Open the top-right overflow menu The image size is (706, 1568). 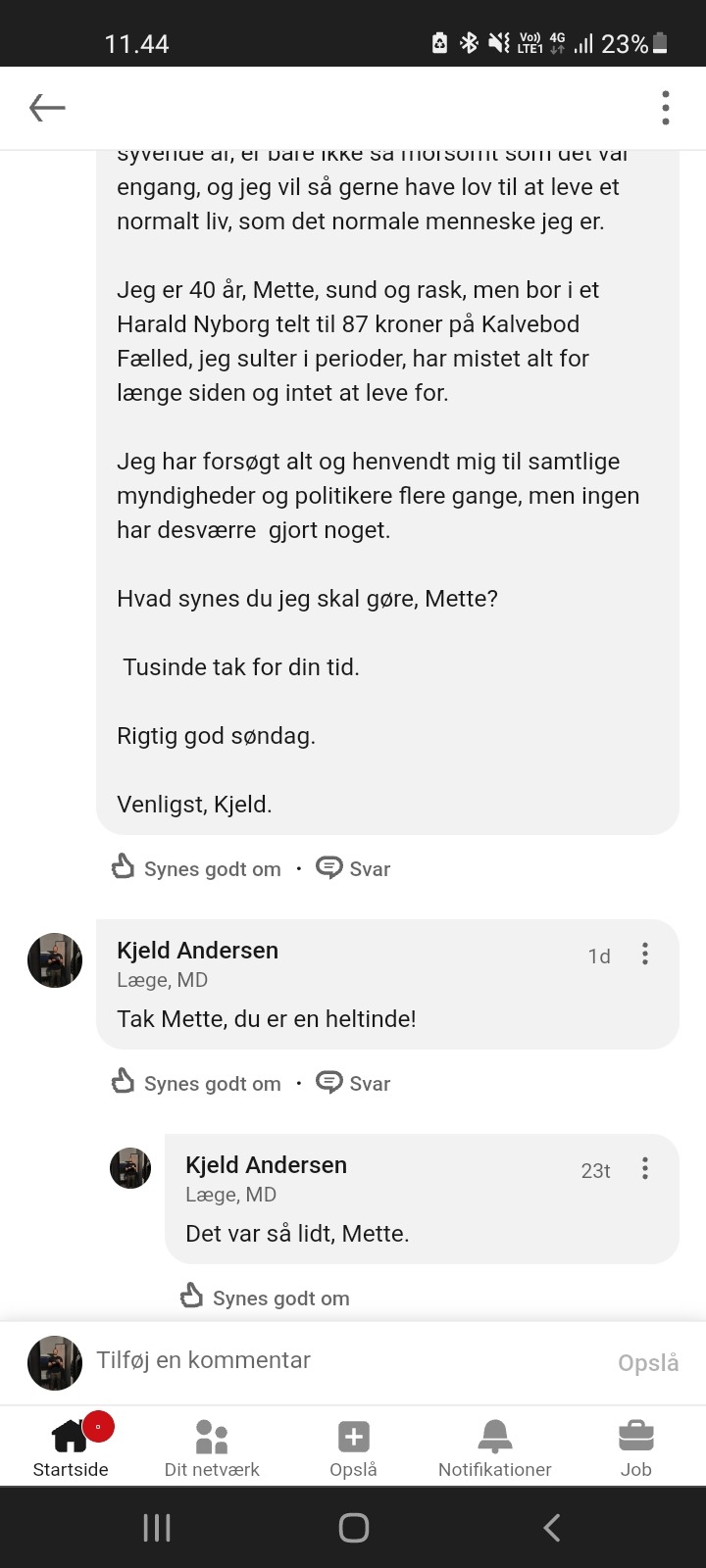point(666,108)
